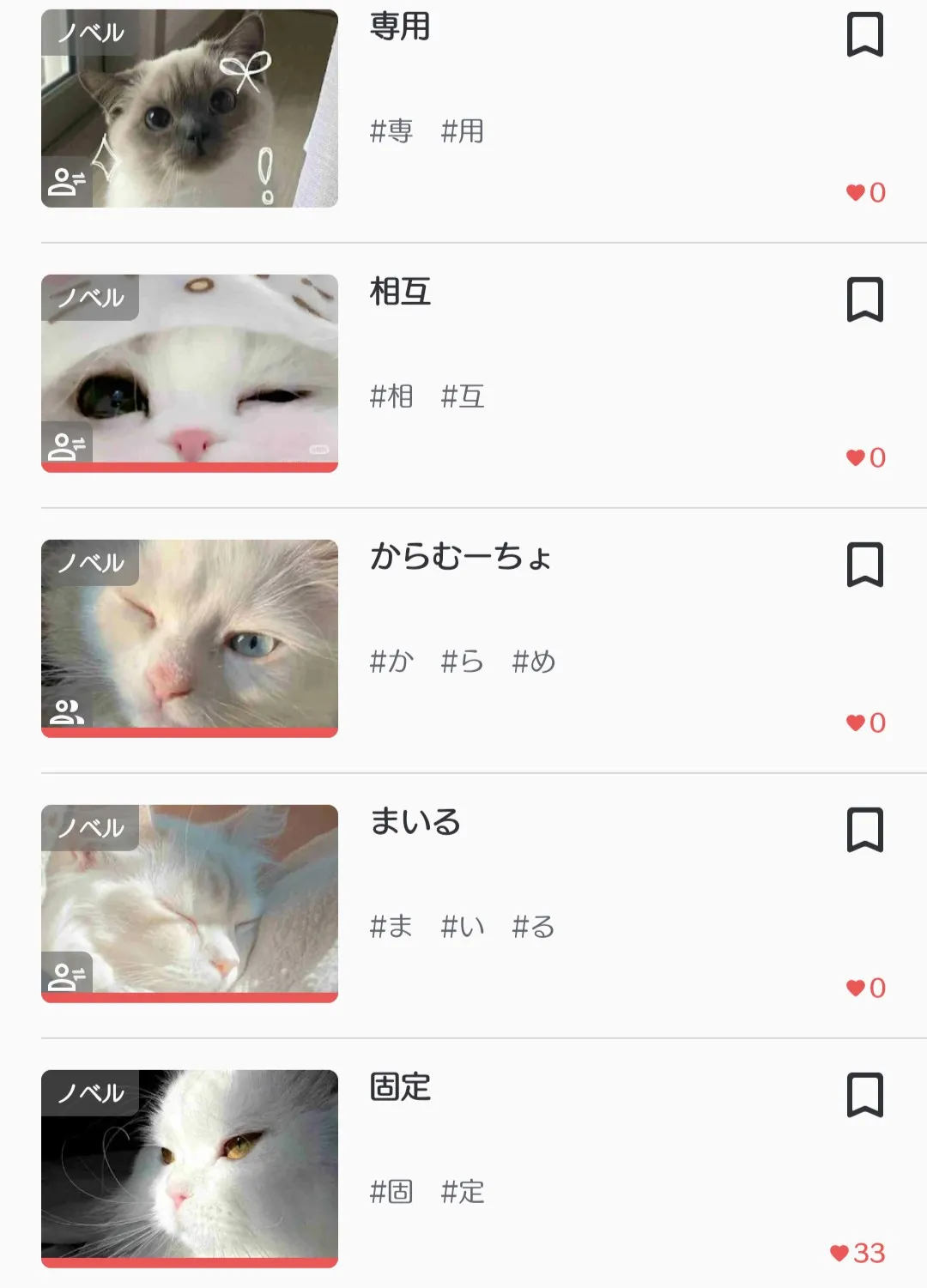Bookmark the まいる novel
927x1288 pixels.
pyautogui.click(x=864, y=830)
